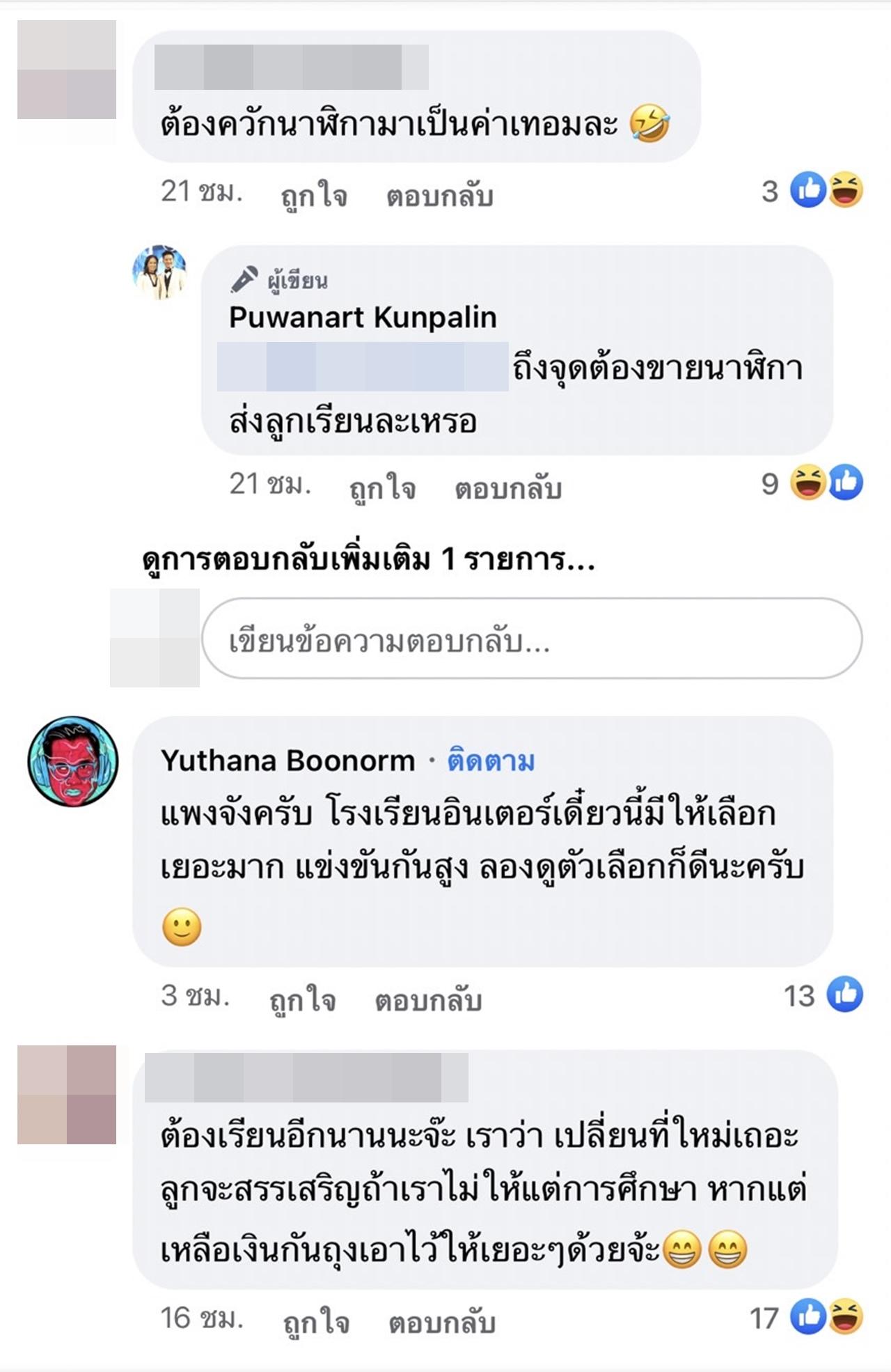This screenshot has width=891, height=1372.
Task: Reply to Yuthana Boonorm's comment
Action: [428, 1000]
